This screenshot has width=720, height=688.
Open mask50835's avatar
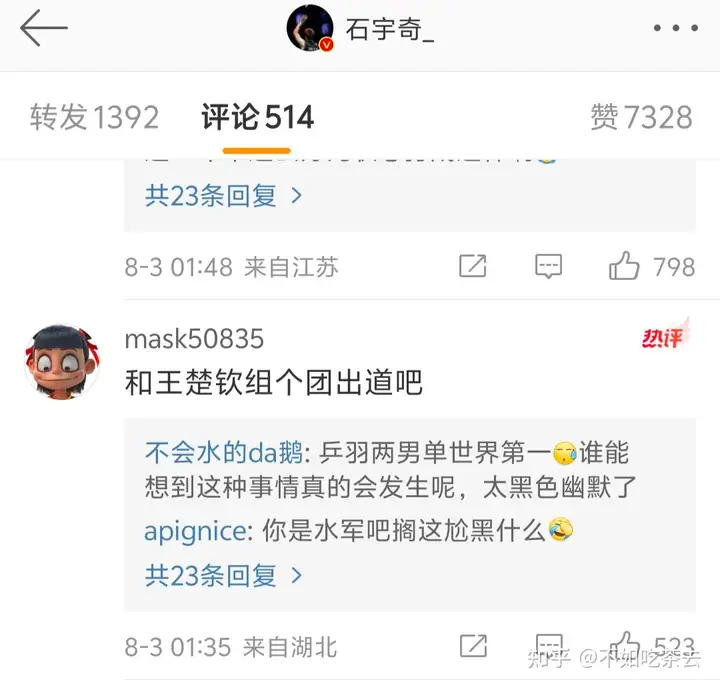pos(62,361)
